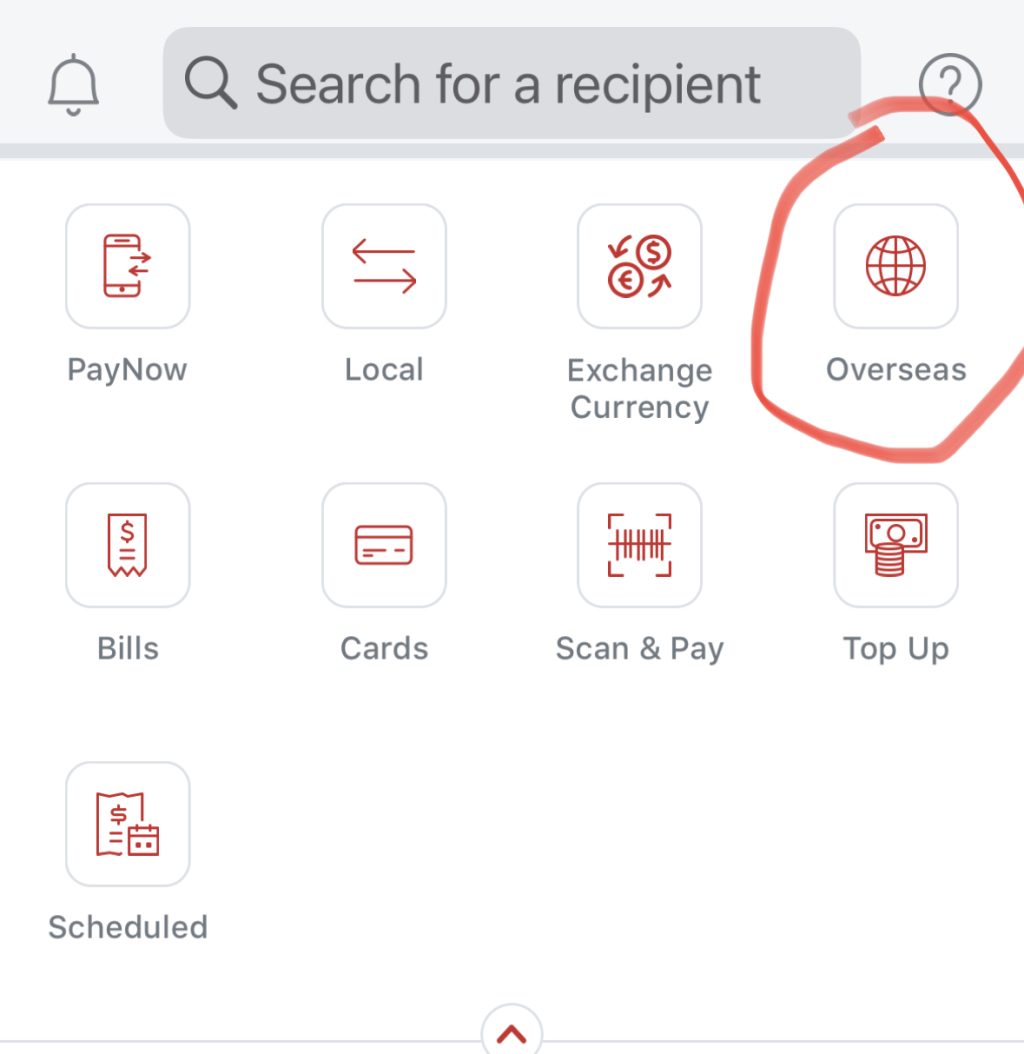
Task: Open the Cards option
Action: pos(384,545)
